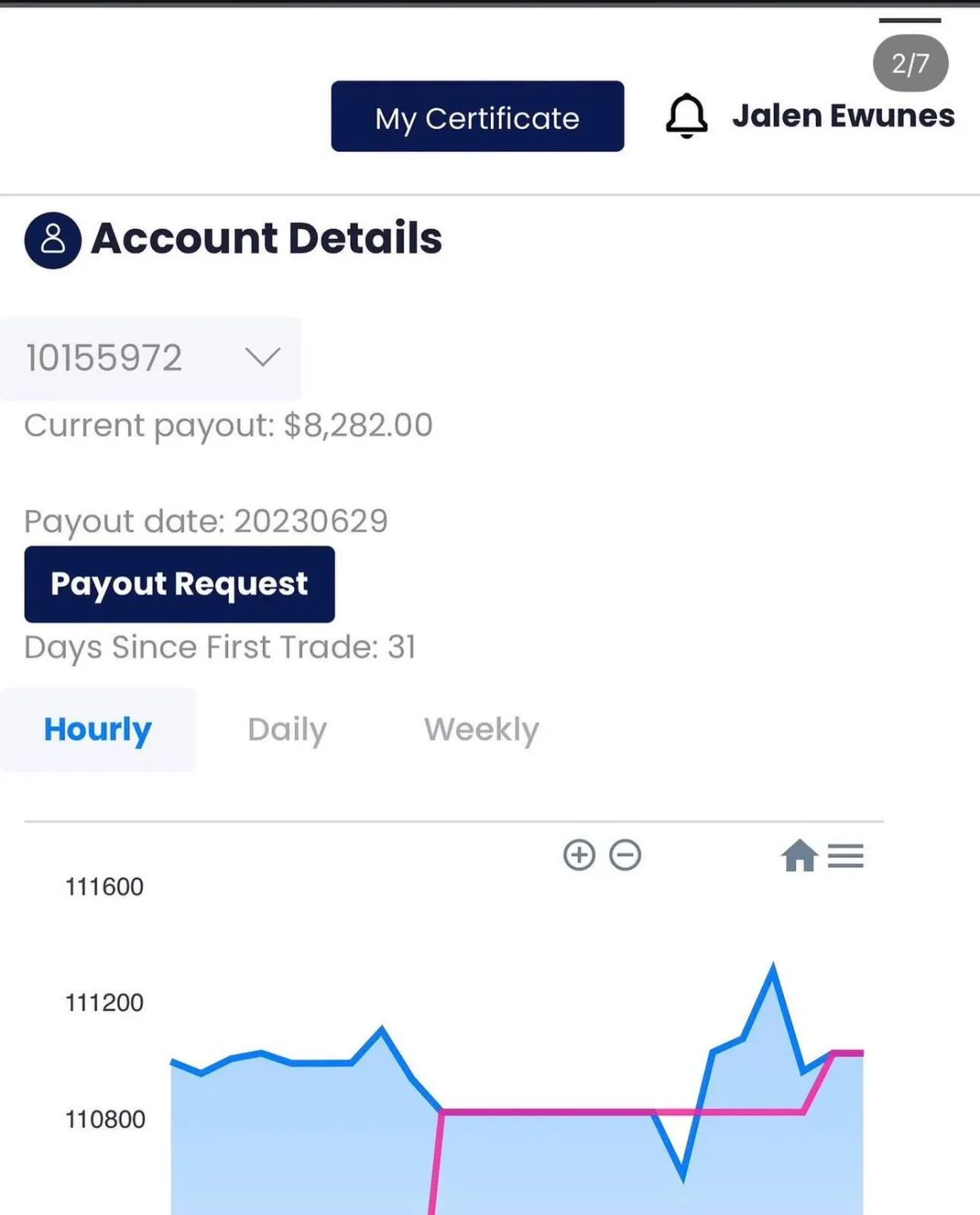
Task: Zoom out on the chart
Action: (626, 855)
